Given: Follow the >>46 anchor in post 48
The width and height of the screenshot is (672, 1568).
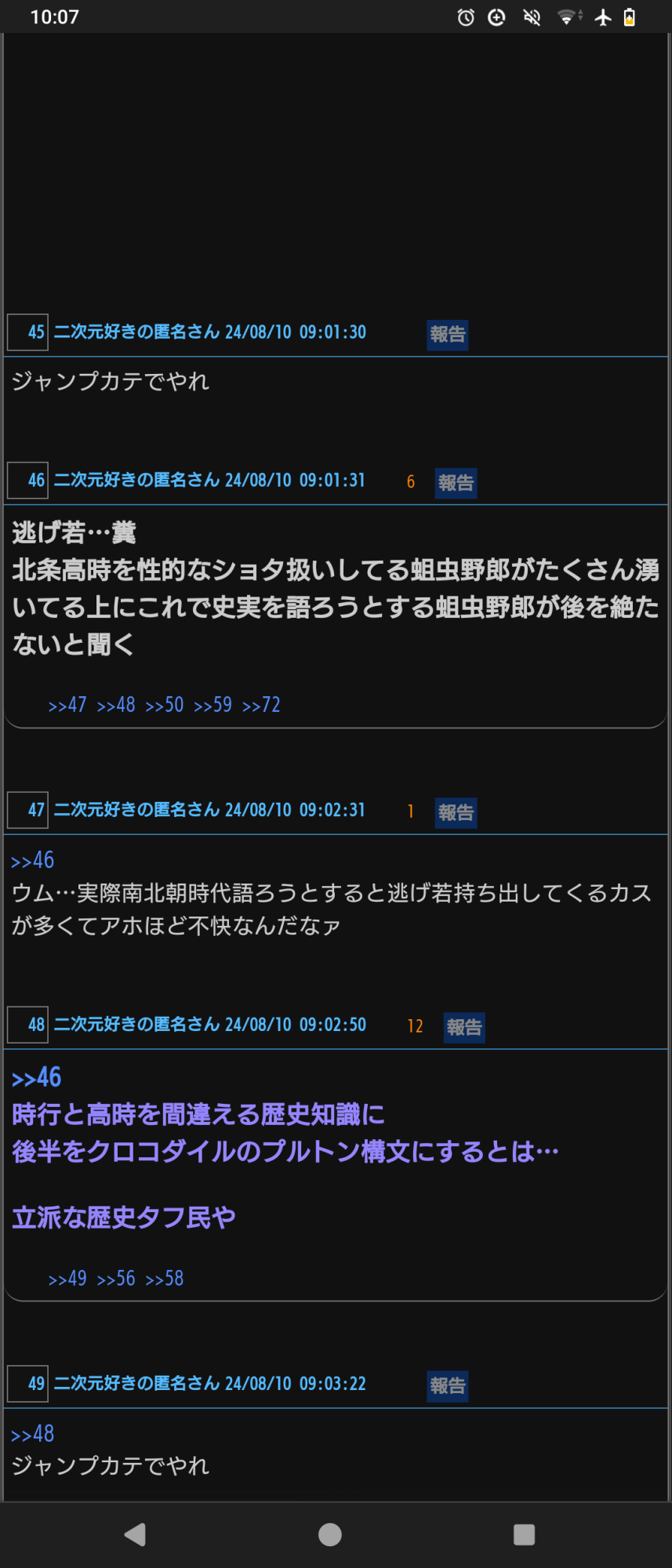Looking at the screenshot, I should (36, 1077).
